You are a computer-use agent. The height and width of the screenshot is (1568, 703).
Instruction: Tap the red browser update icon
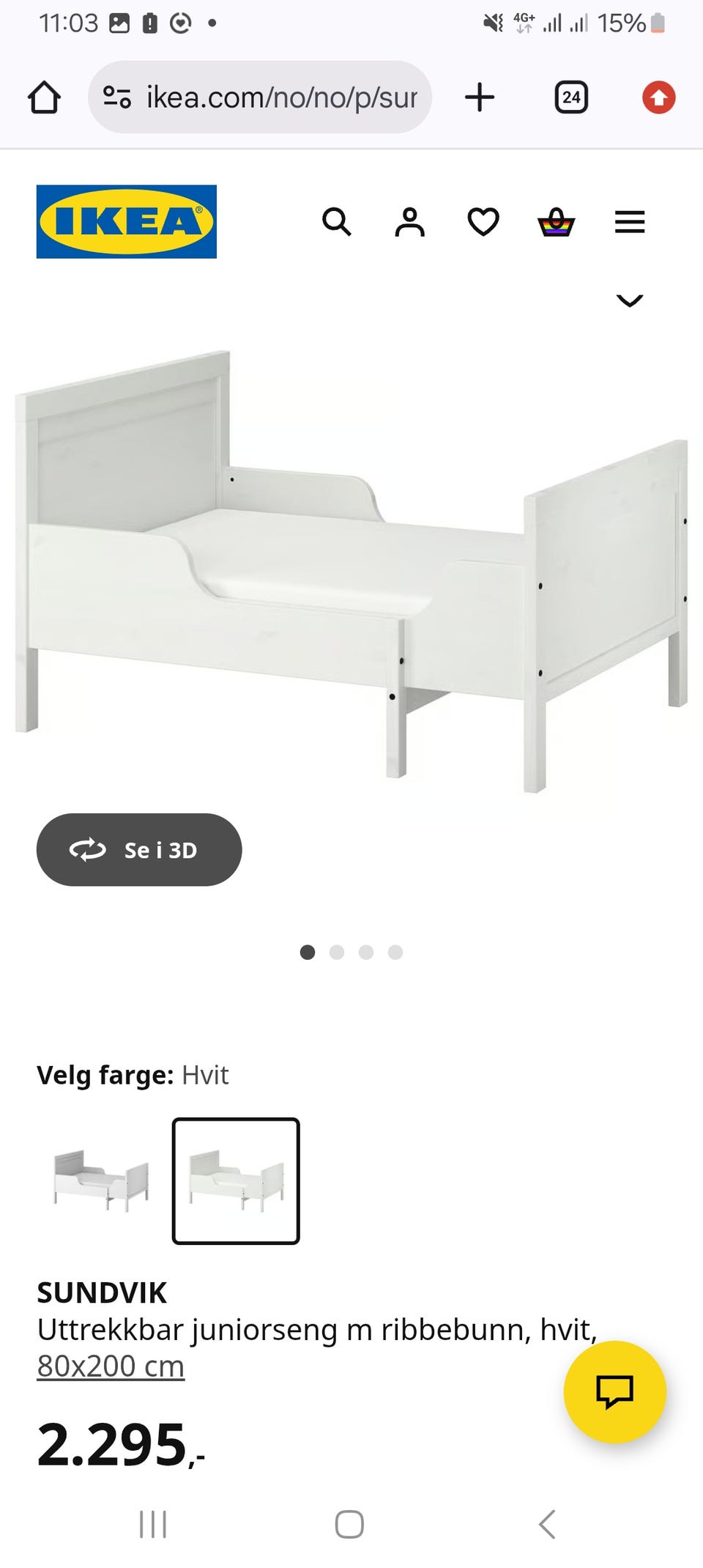(658, 97)
